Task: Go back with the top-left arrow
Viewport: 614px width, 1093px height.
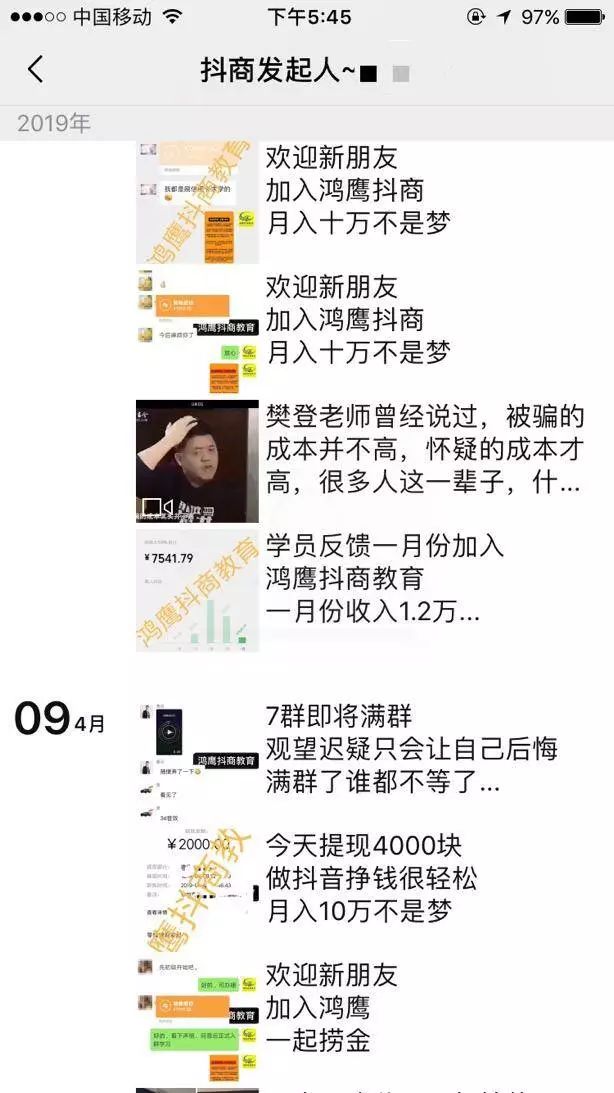Action: coord(35,69)
